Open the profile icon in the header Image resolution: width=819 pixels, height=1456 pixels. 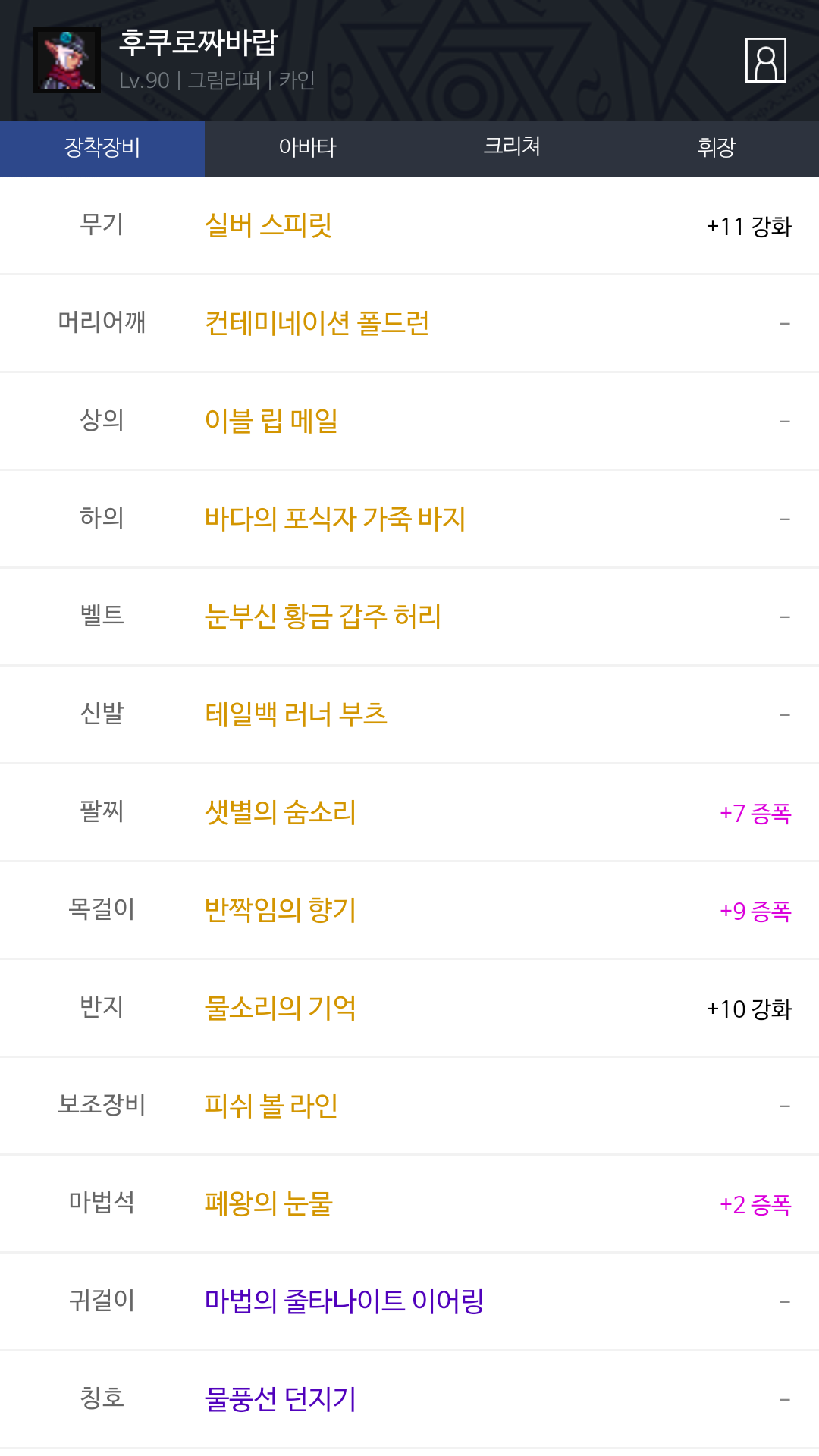tap(765, 60)
